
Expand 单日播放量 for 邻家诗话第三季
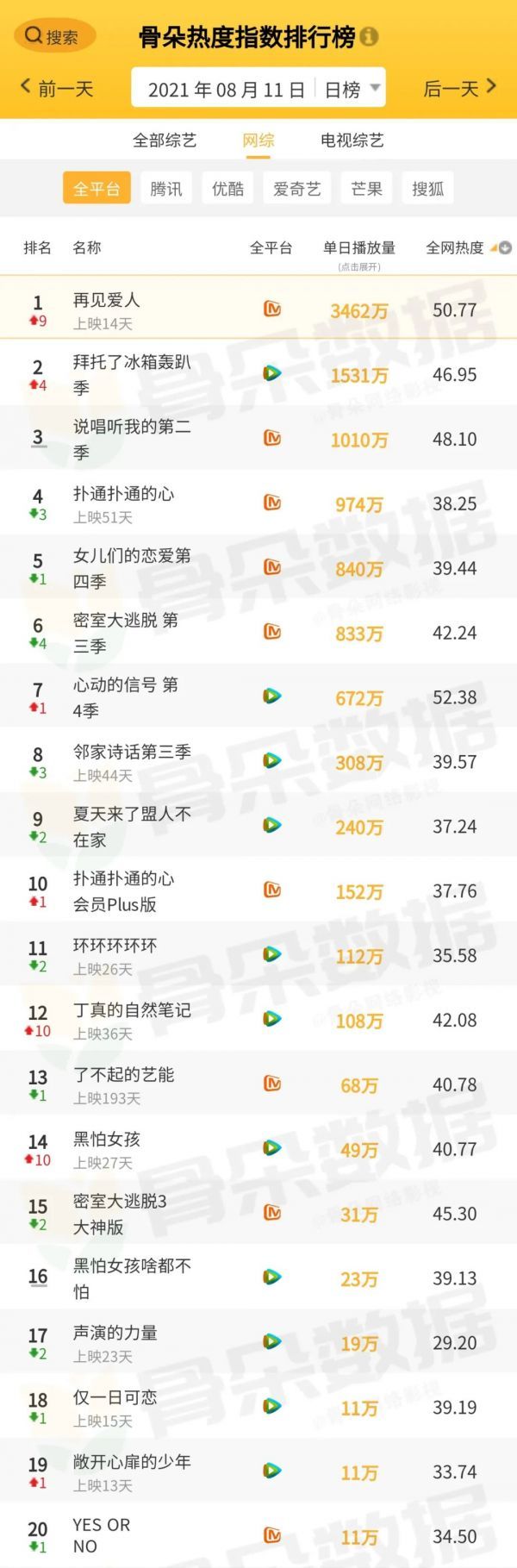(x=358, y=763)
